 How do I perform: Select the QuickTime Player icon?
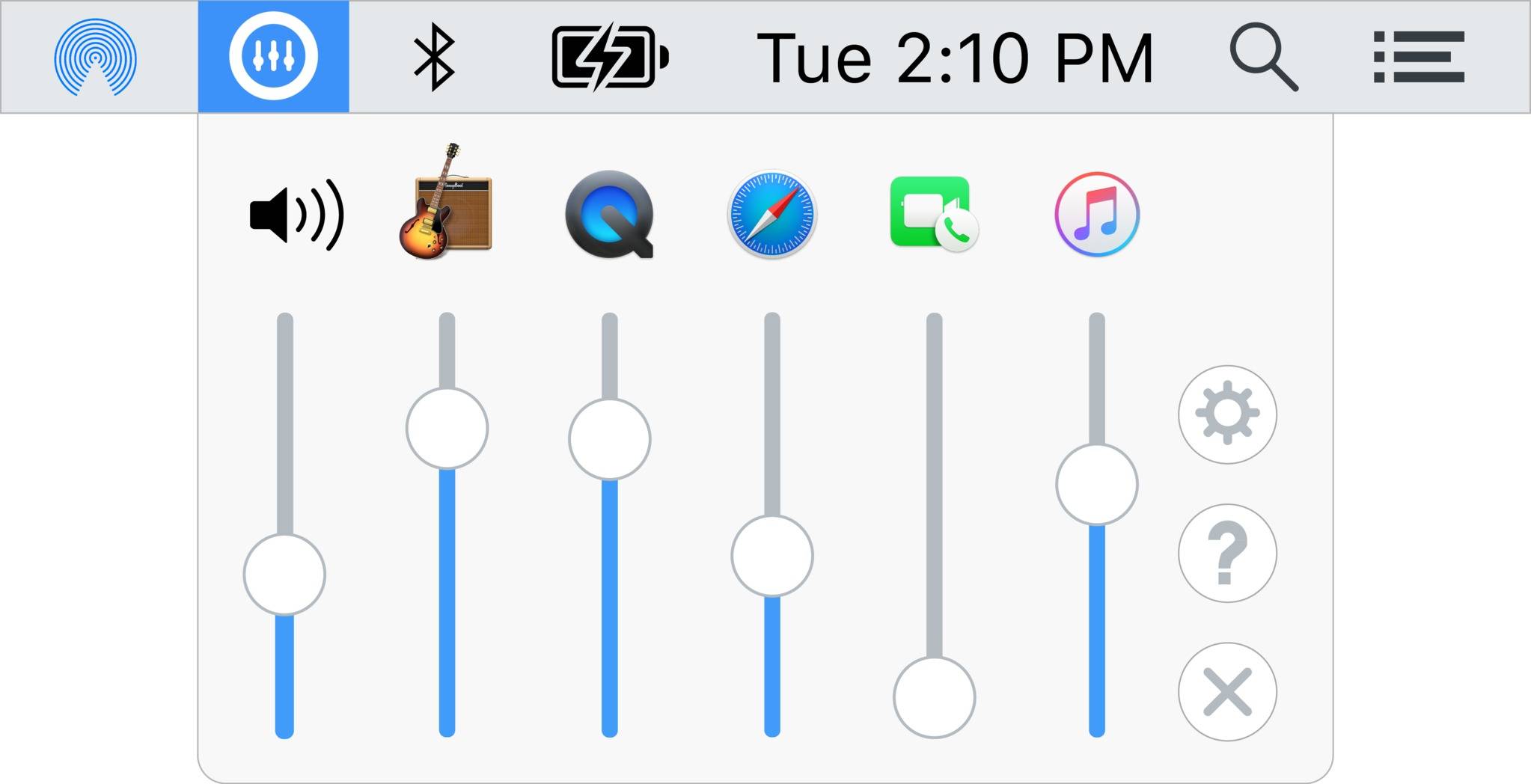pyautogui.click(x=609, y=215)
